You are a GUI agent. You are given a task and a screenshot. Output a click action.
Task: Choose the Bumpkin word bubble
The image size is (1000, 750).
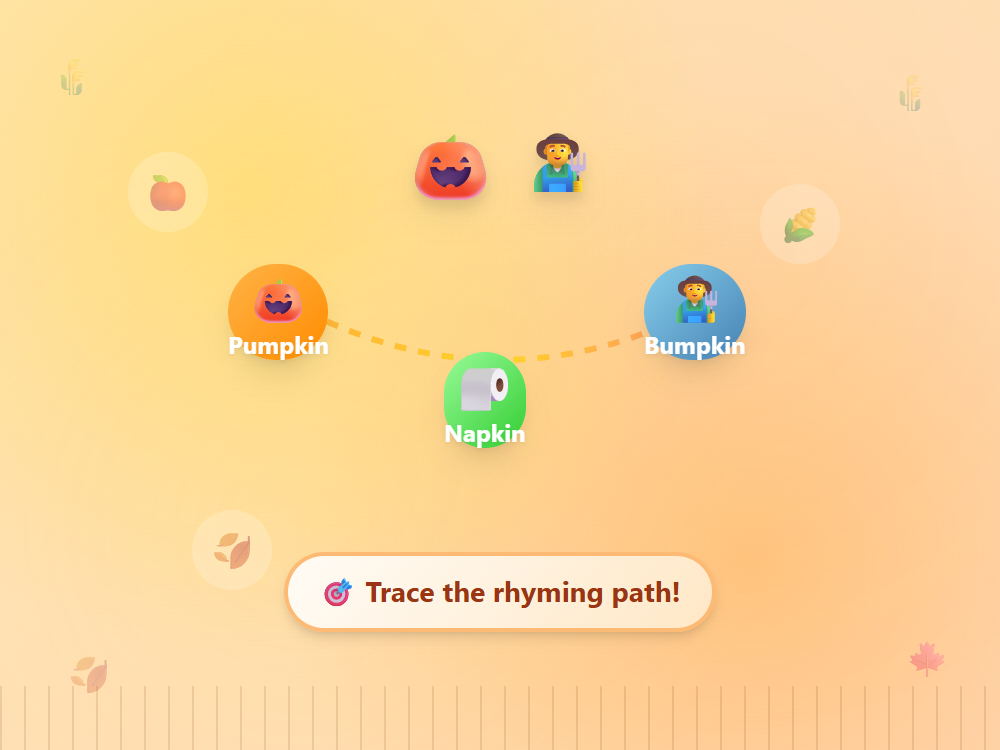(695, 311)
